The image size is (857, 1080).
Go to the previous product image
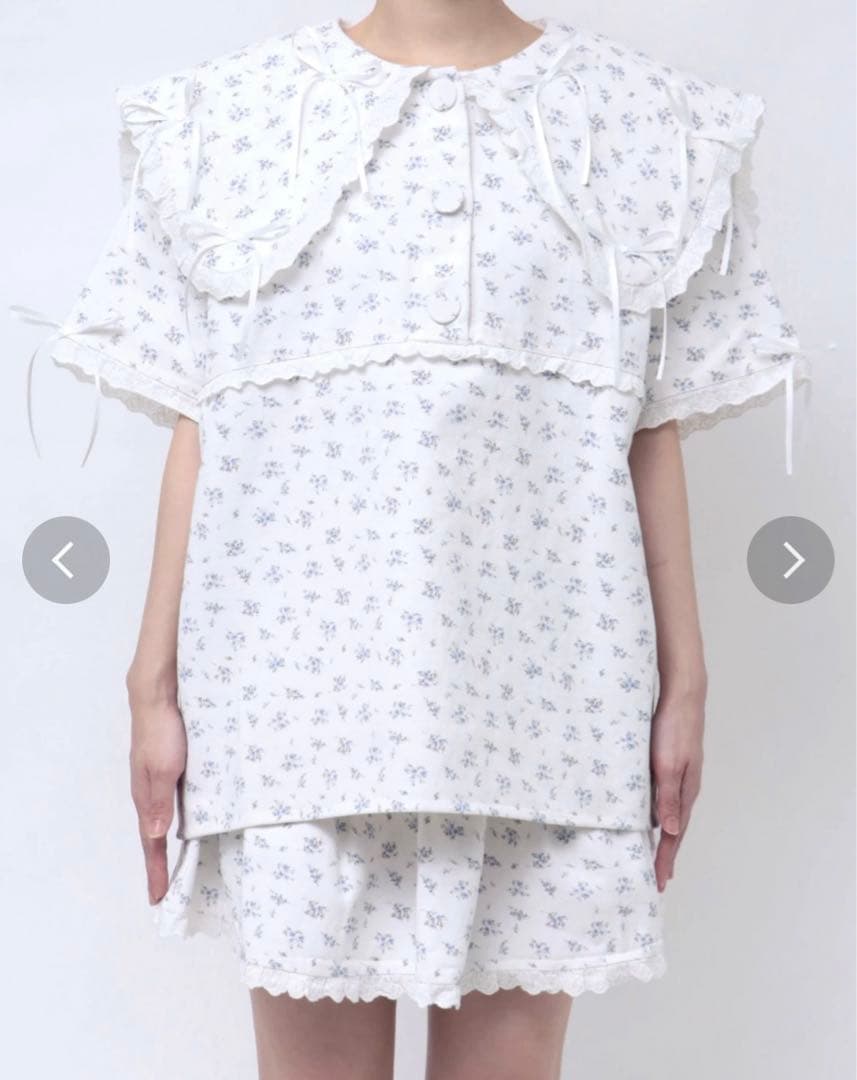tap(65, 560)
